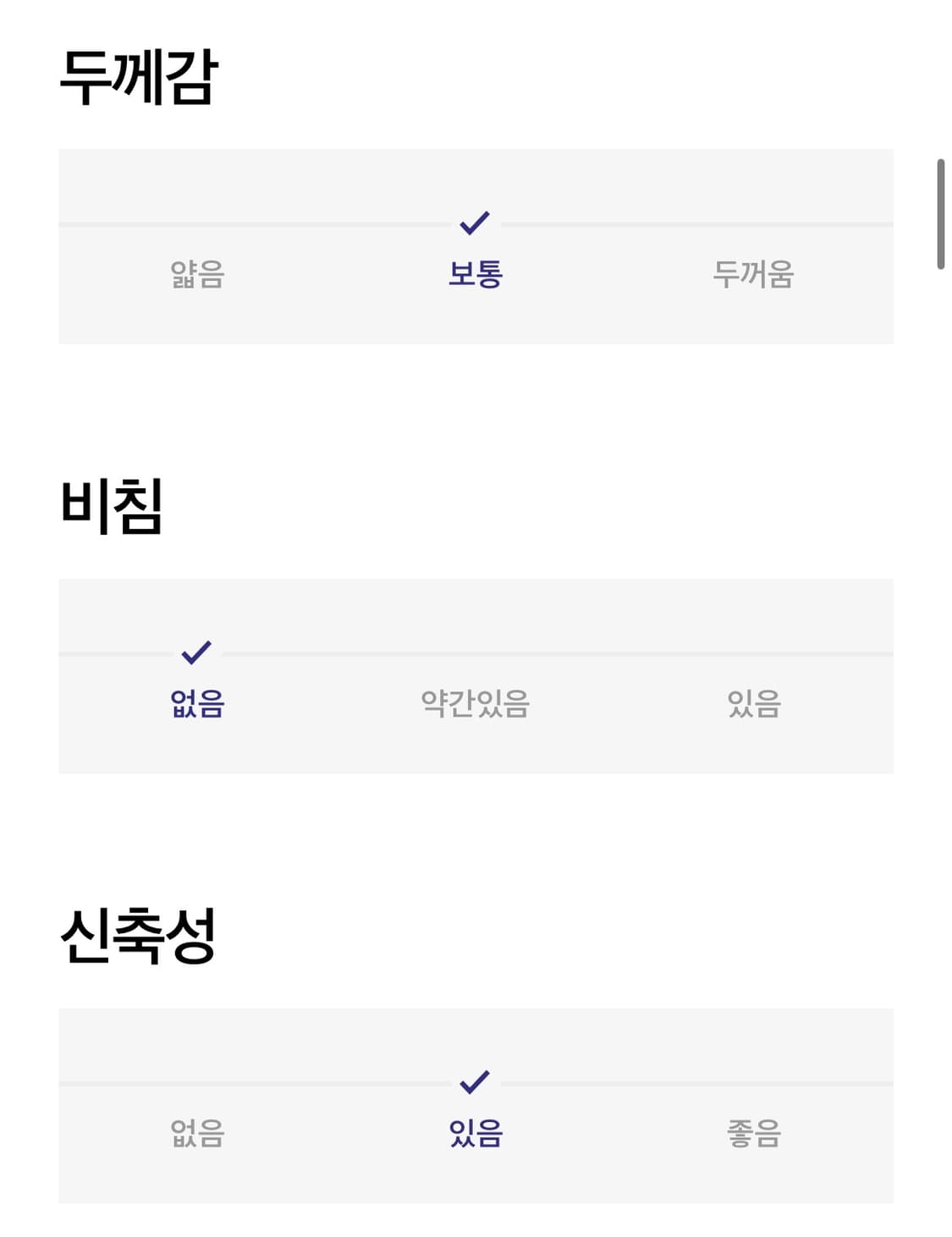Image resolution: width=952 pixels, height=1237 pixels.
Task: Click the checkmark above 없음 in 비침
Action: pos(197,651)
